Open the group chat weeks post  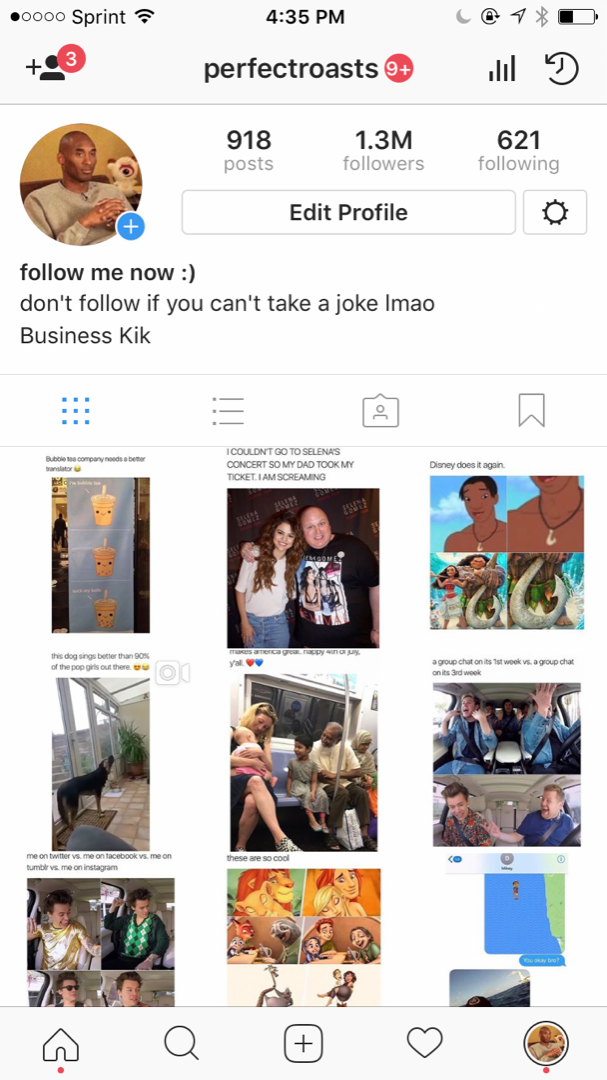[x=505, y=750]
